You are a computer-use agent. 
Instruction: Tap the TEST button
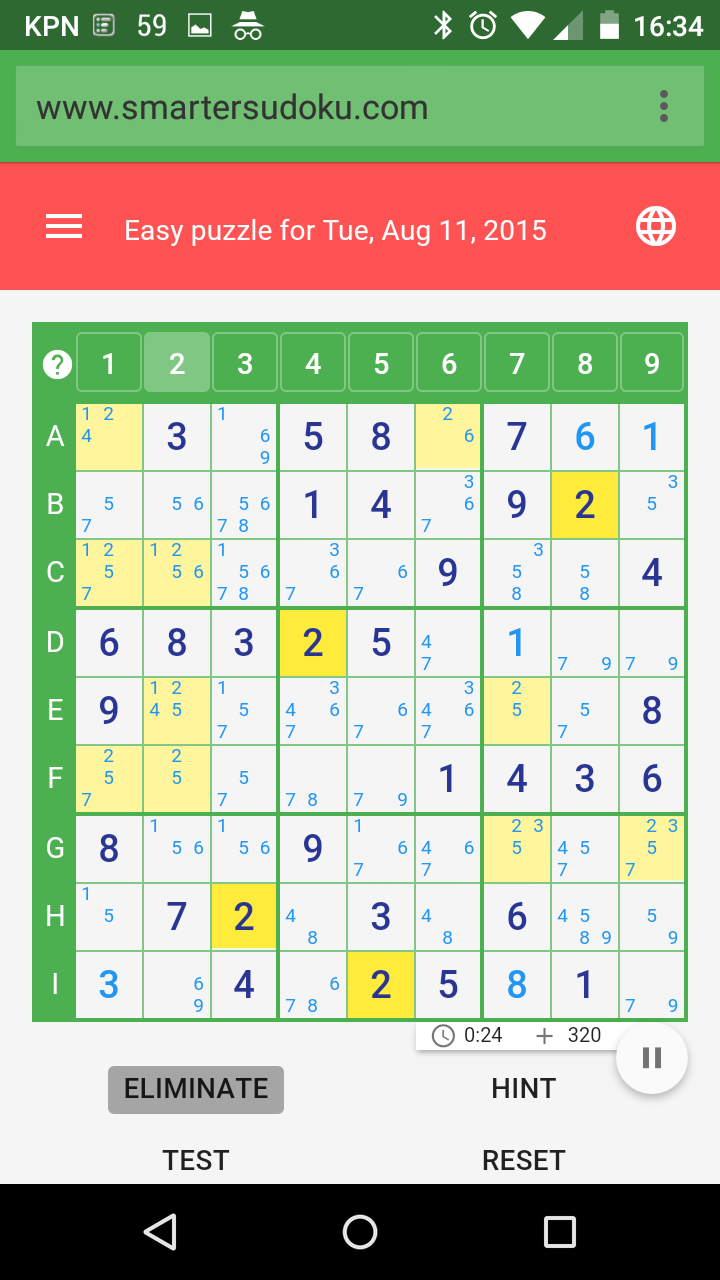click(x=196, y=1160)
